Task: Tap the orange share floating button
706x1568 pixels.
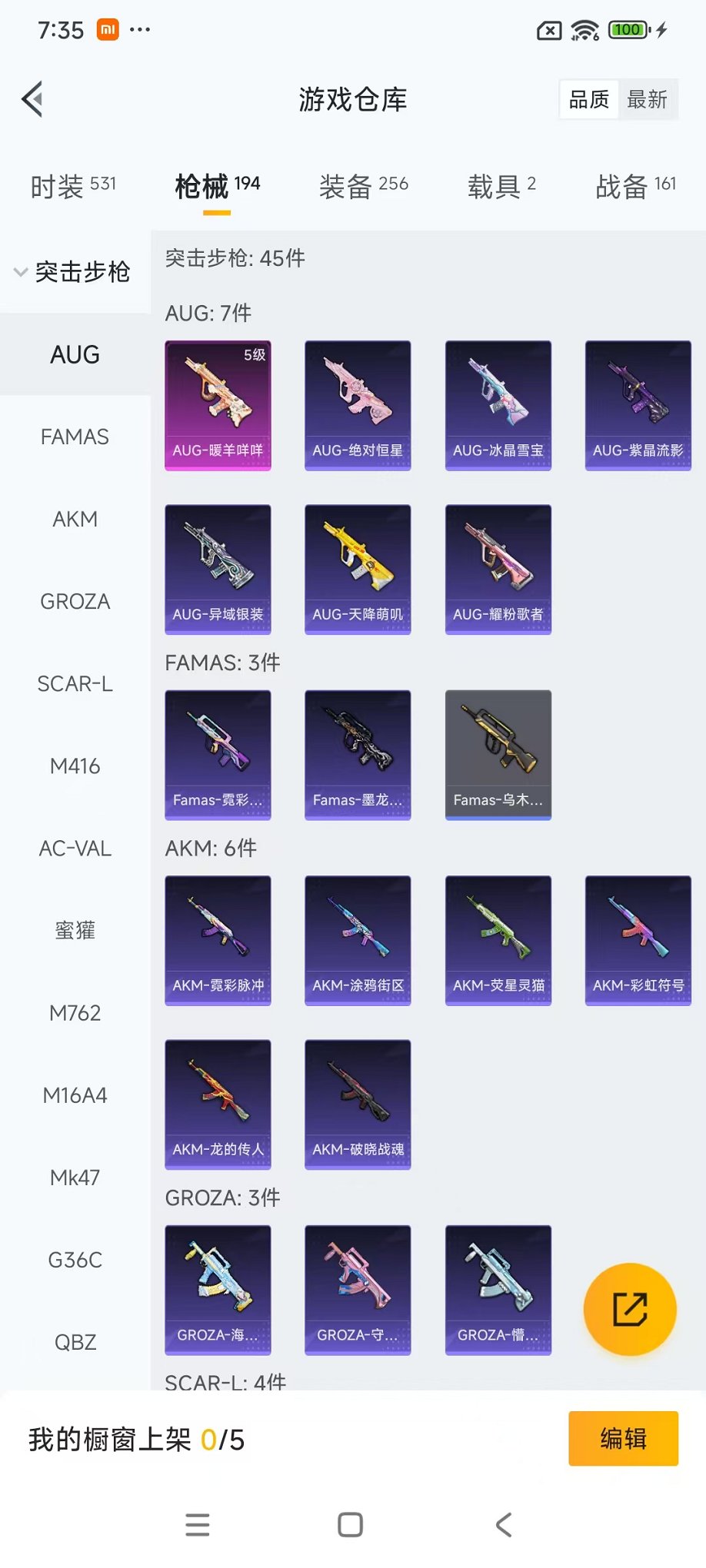Action: [630, 1309]
